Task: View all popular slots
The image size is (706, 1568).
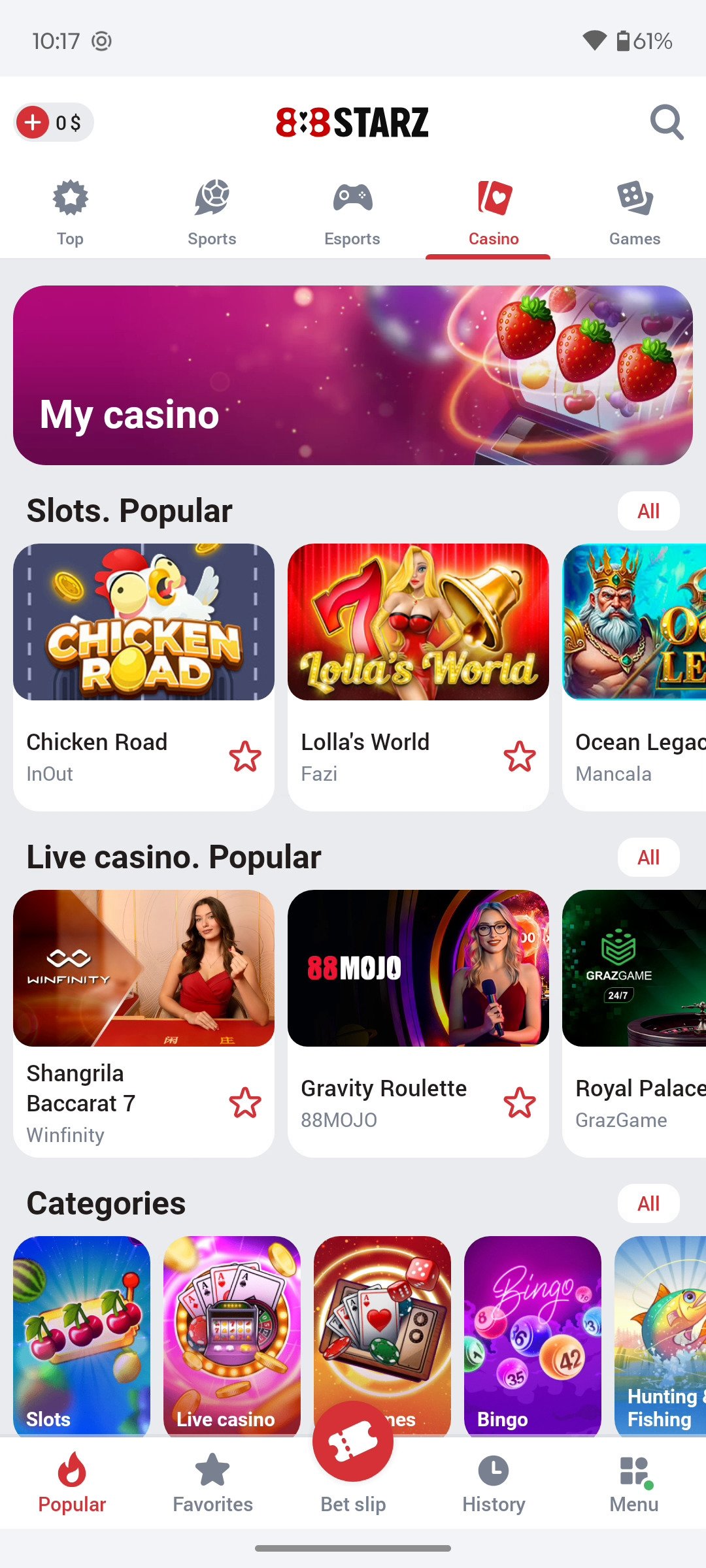Action: [648, 511]
